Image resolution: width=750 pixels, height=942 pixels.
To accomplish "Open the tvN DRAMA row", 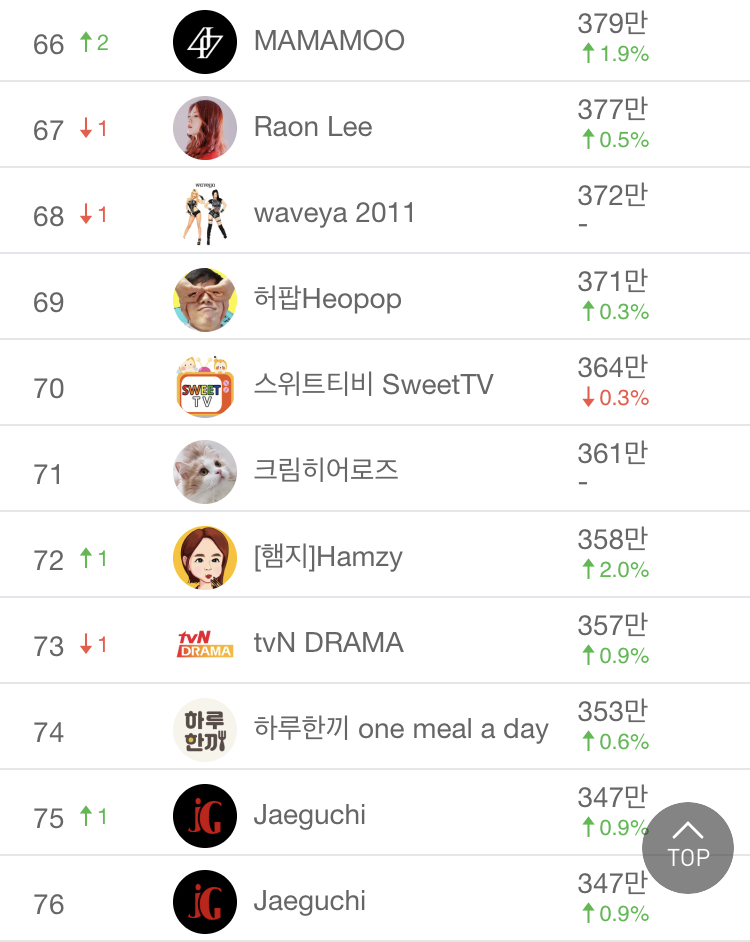I will point(375,640).
